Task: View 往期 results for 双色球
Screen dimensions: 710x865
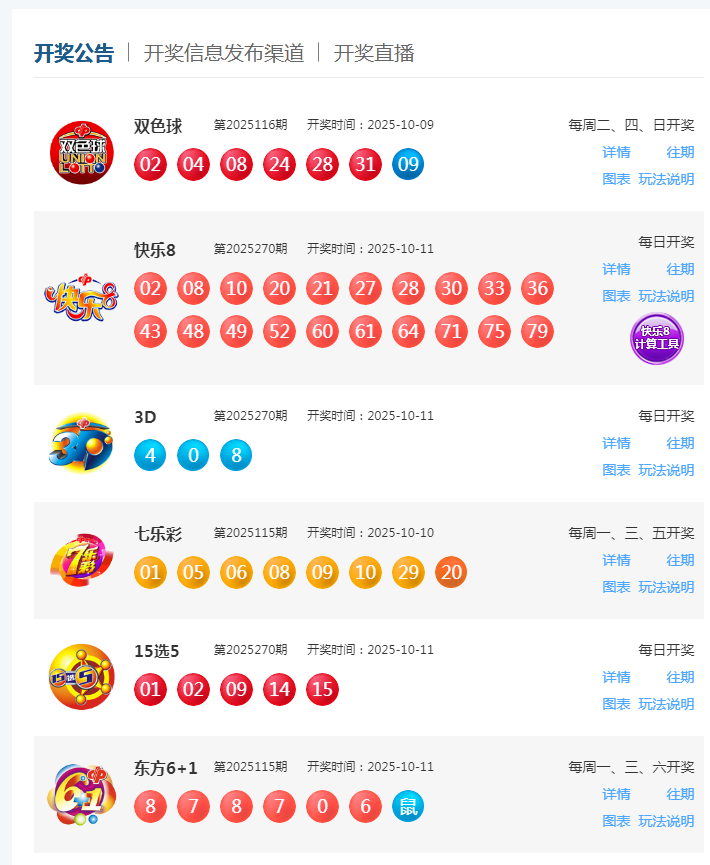Action: tap(680, 152)
